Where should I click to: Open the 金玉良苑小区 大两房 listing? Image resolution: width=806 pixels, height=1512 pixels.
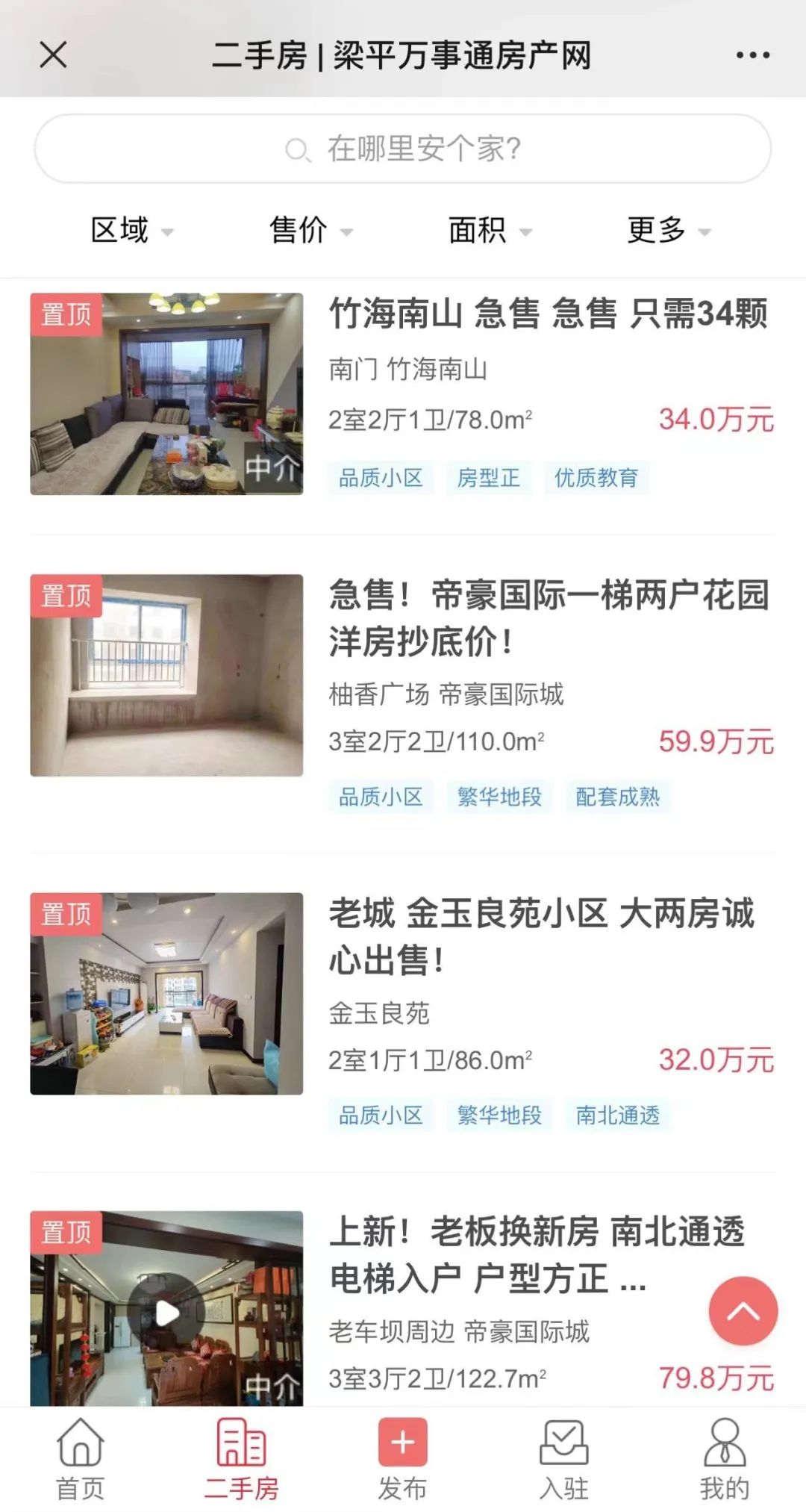[542, 936]
